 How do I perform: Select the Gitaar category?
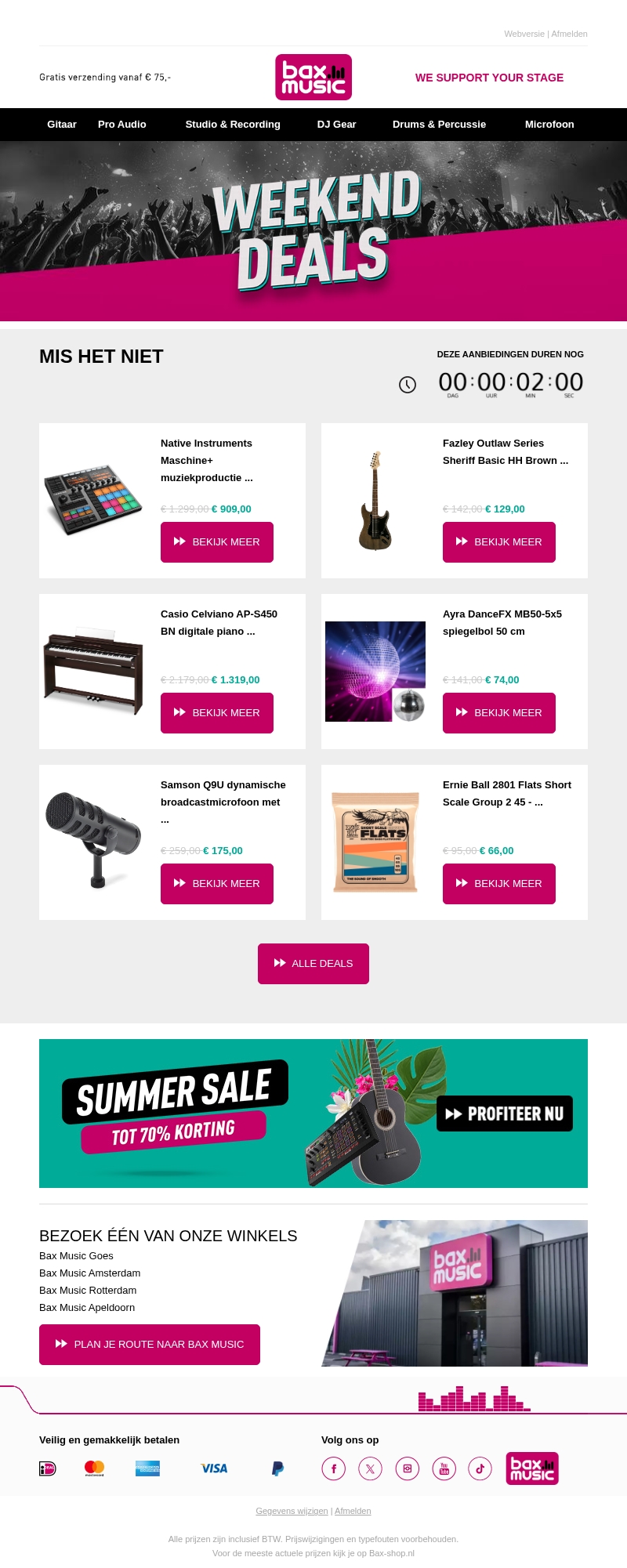[x=62, y=125]
